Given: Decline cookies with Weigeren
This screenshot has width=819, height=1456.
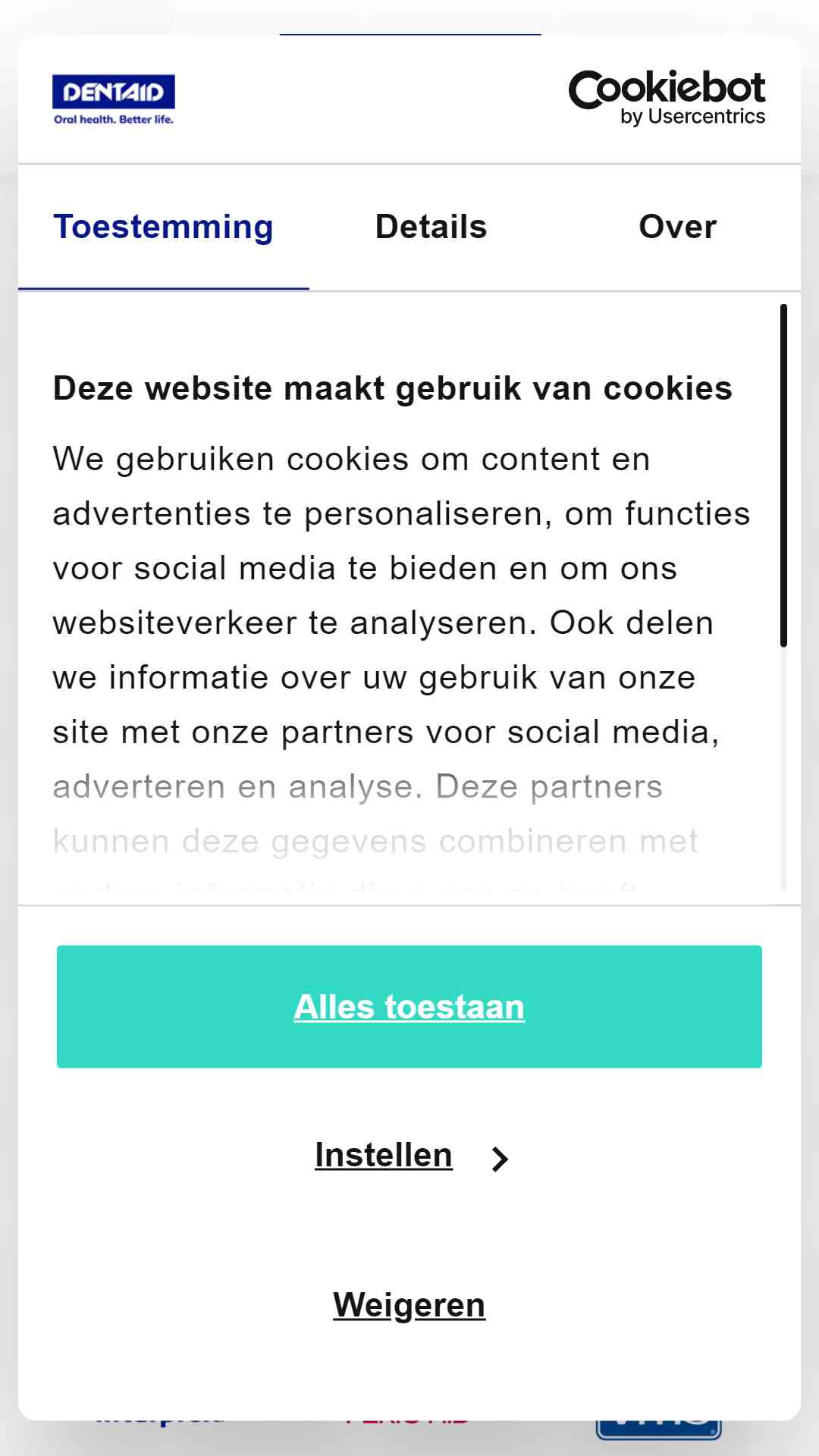Looking at the screenshot, I should pyautogui.click(x=409, y=1304).
